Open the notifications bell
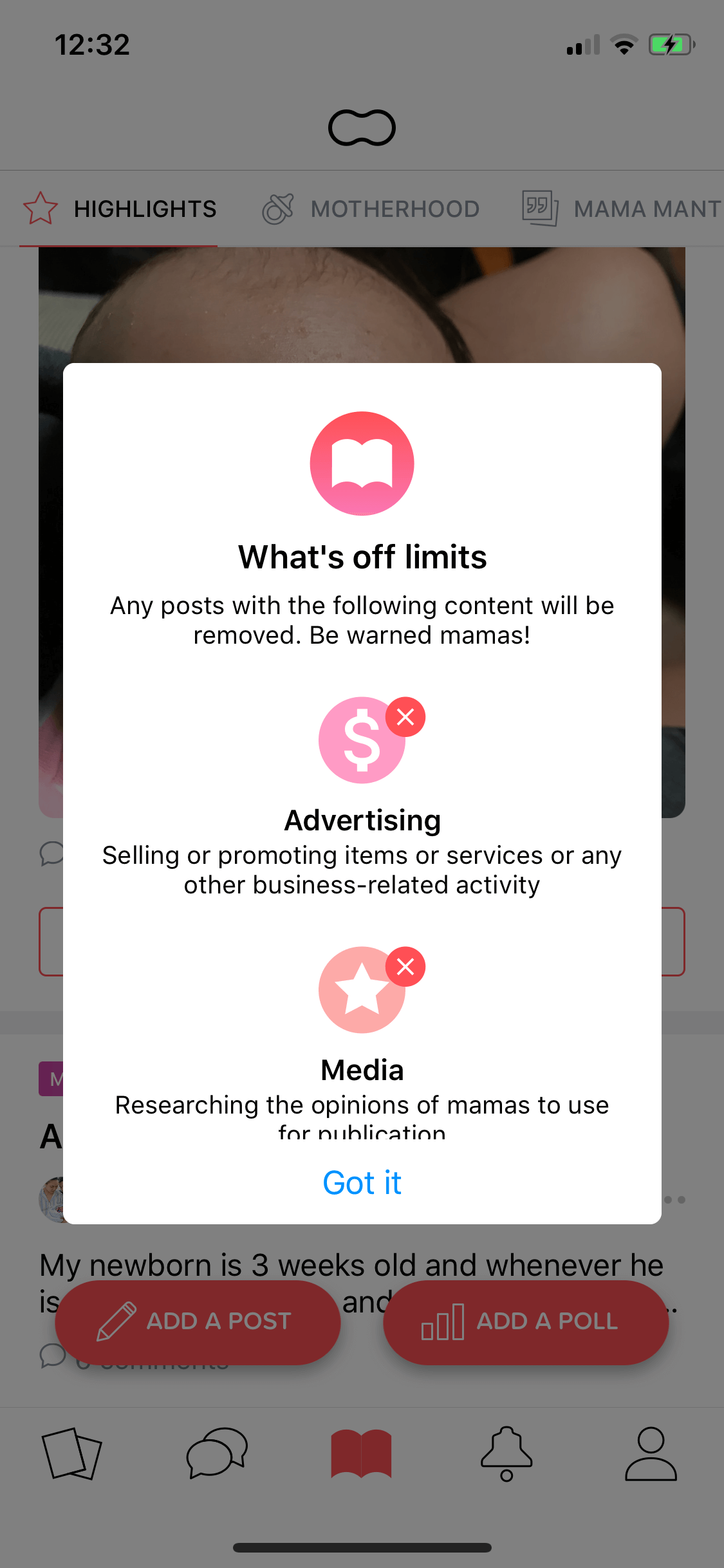This screenshot has height=1568, width=724. tap(506, 1454)
